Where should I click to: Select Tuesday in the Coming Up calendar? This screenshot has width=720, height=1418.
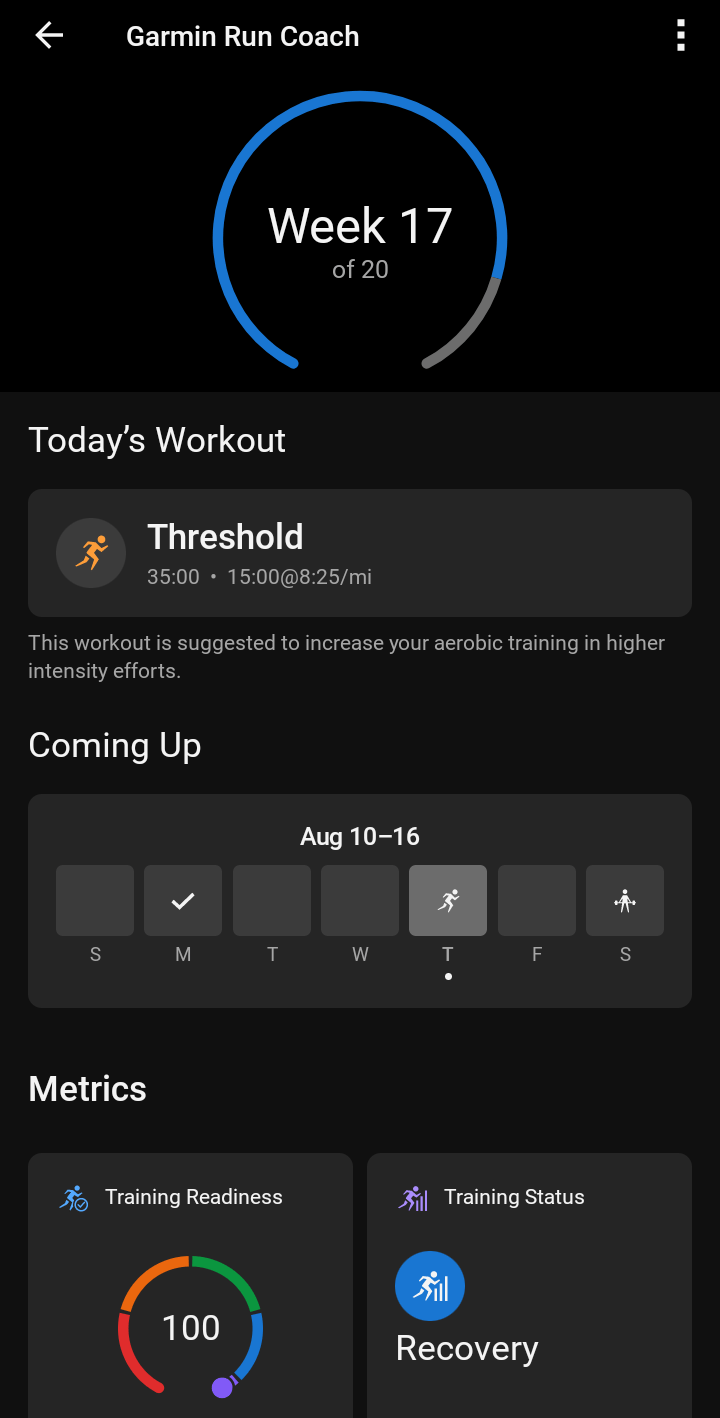272,900
